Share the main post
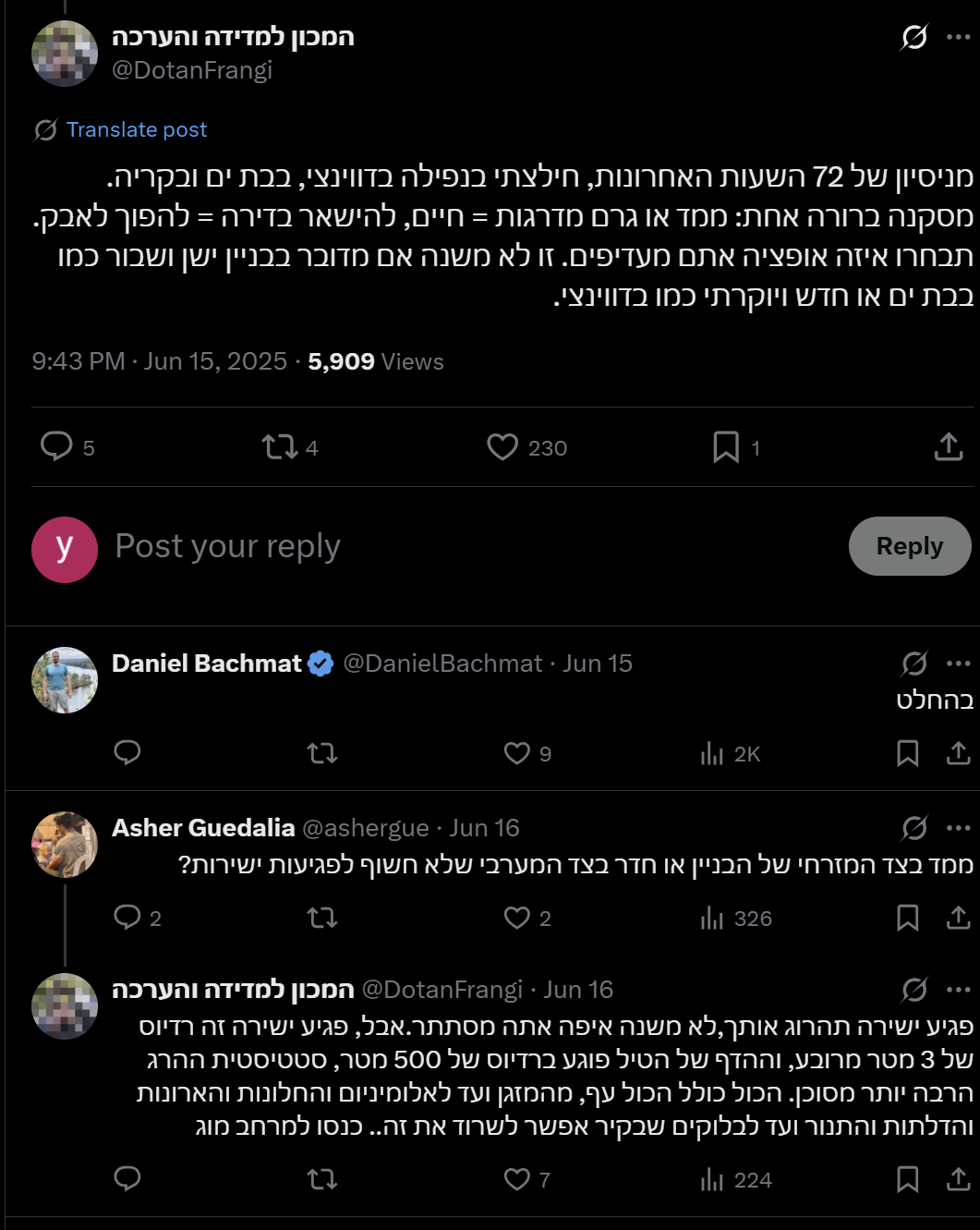 (948, 447)
